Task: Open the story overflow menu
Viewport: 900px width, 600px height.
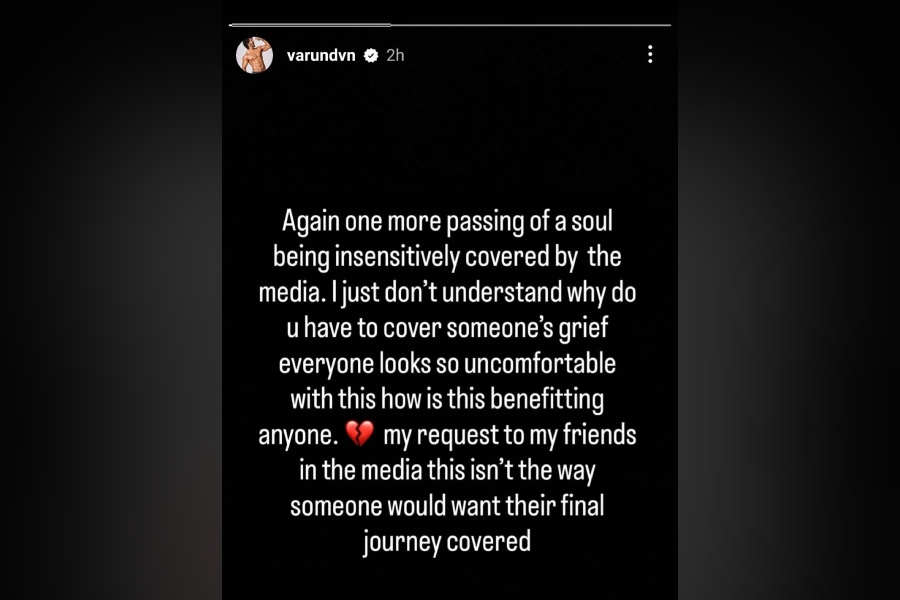Action: point(650,55)
